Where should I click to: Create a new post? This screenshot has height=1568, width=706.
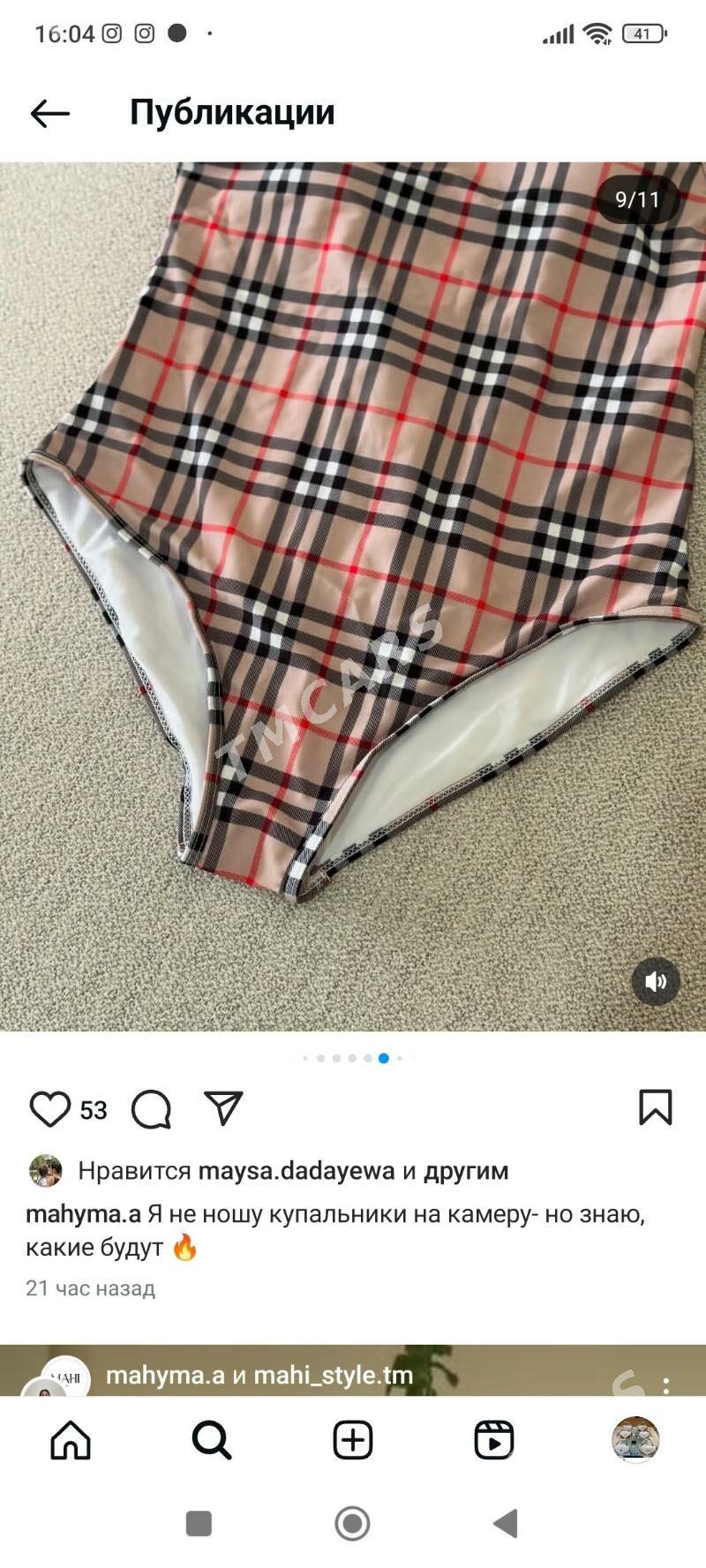click(353, 1440)
